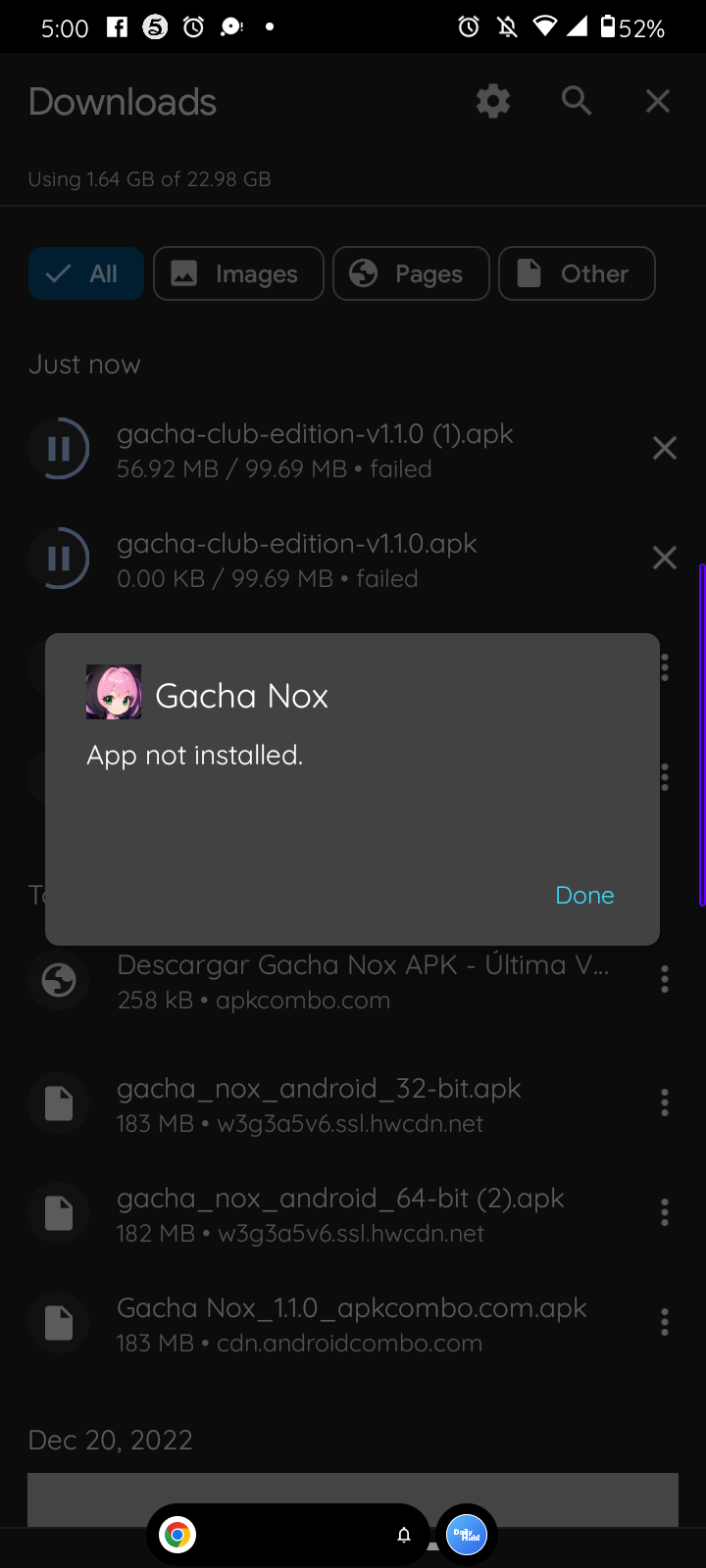
Task: Open Gacha Nox_1.1.0_apkcombo.com.apk file
Action: pyautogui.click(x=351, y=1323)
